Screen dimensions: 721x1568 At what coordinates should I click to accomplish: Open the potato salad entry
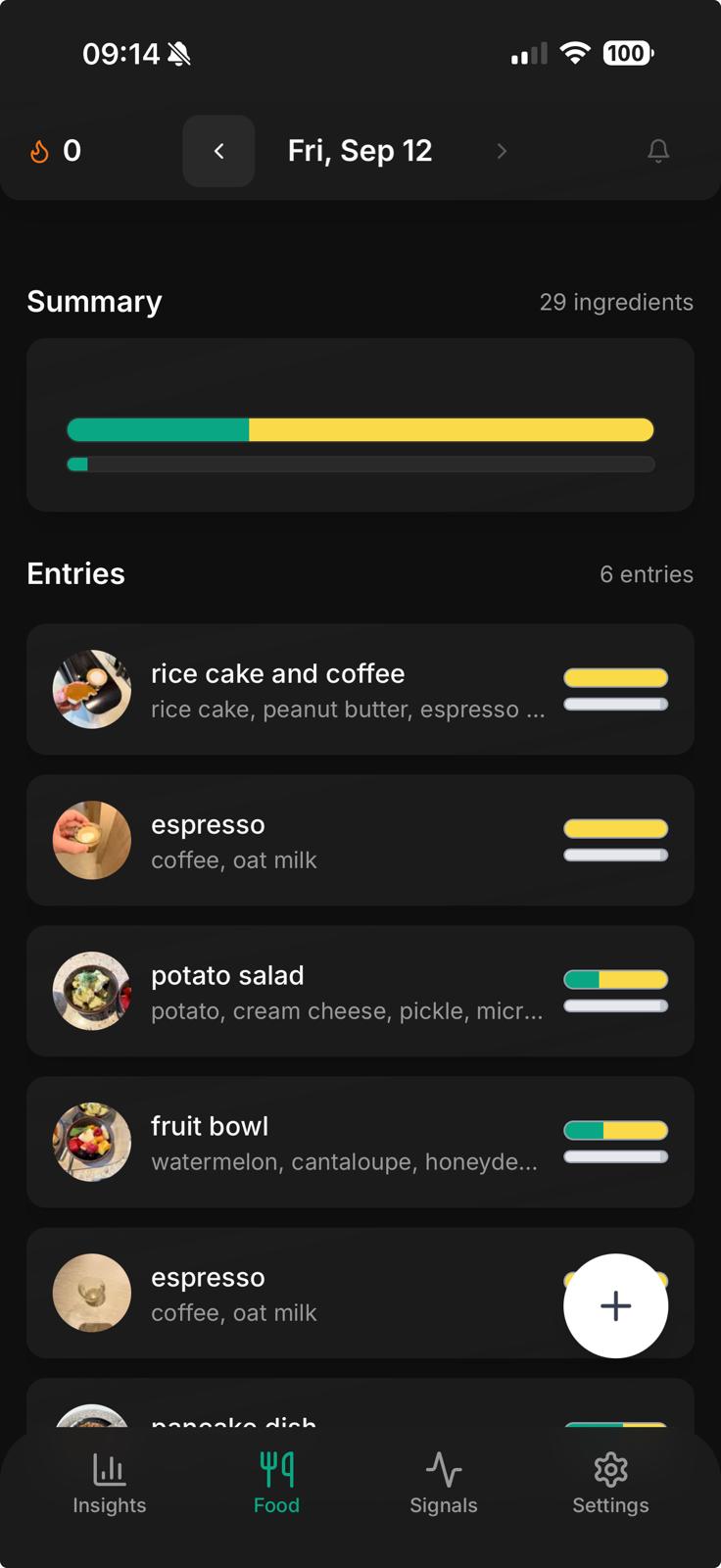(360, 991)
